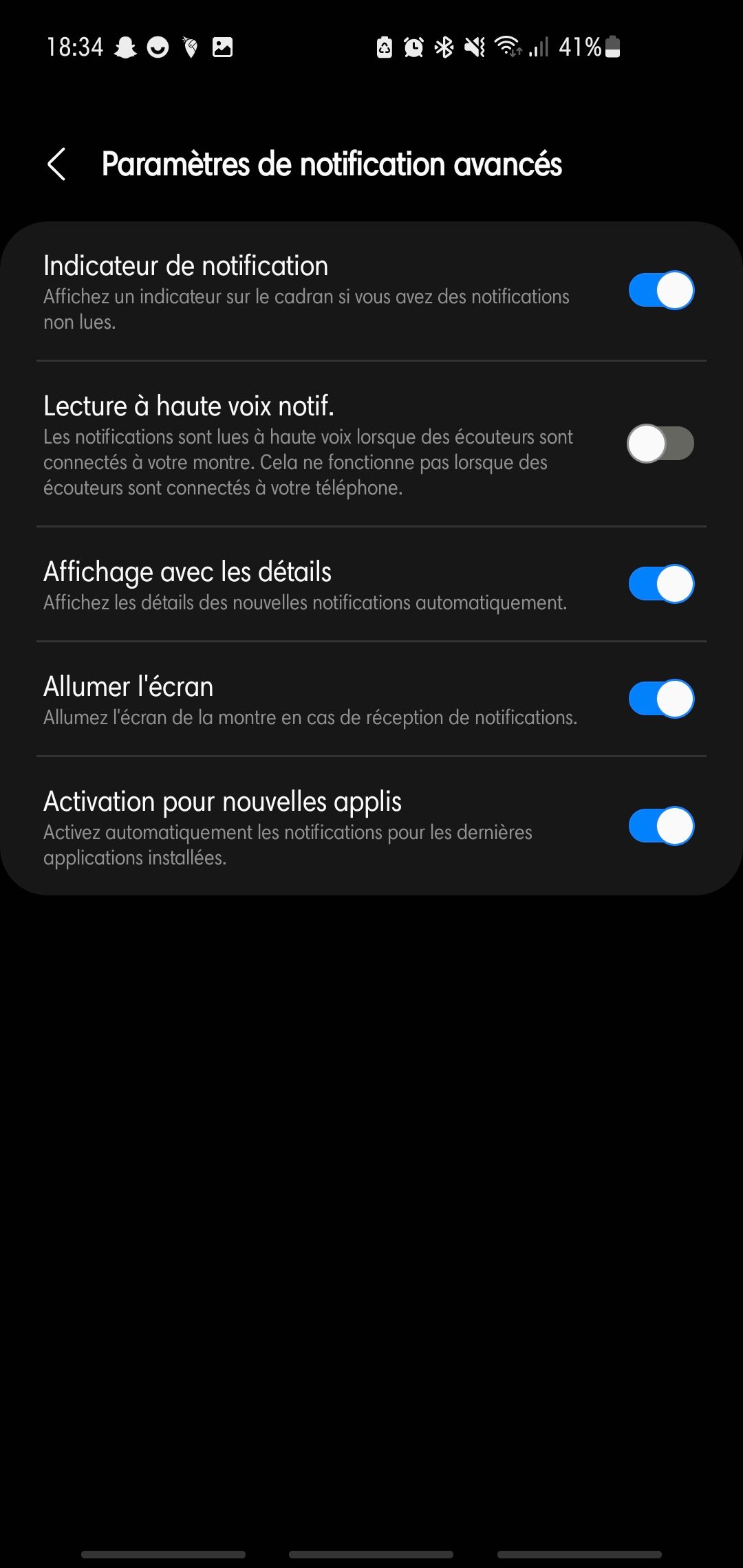Tap the battery saver status icon
Viewport: 743px width, 1568px height.
point(384,47)
